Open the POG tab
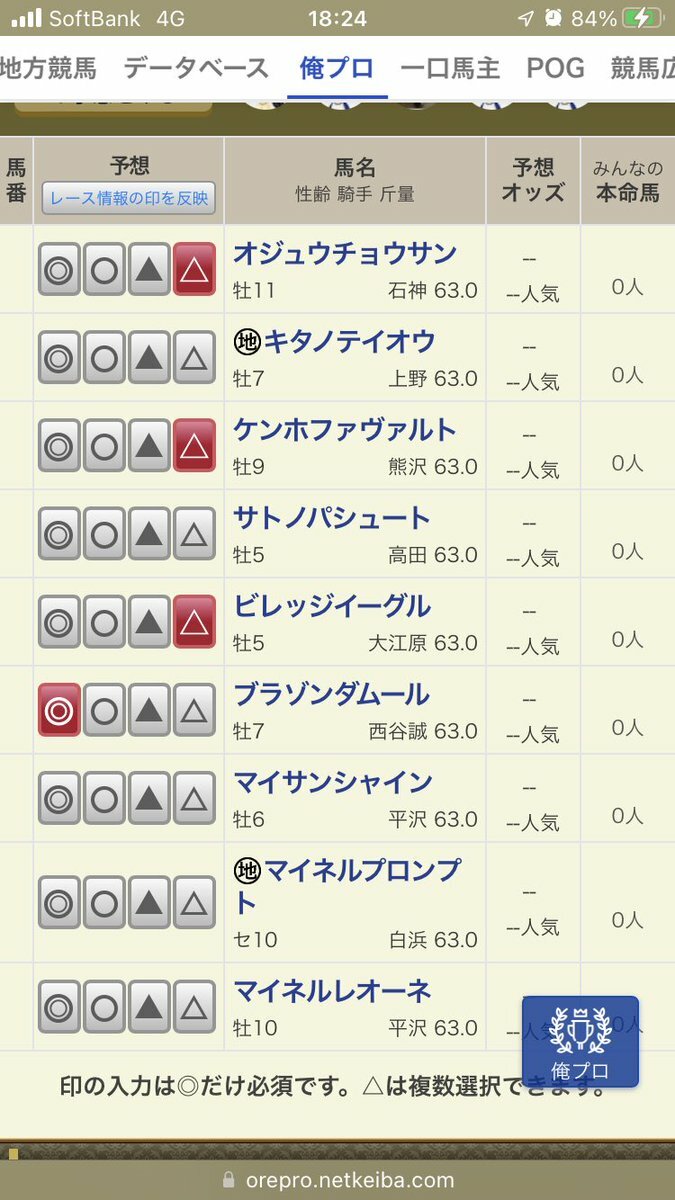 (555, 68)
